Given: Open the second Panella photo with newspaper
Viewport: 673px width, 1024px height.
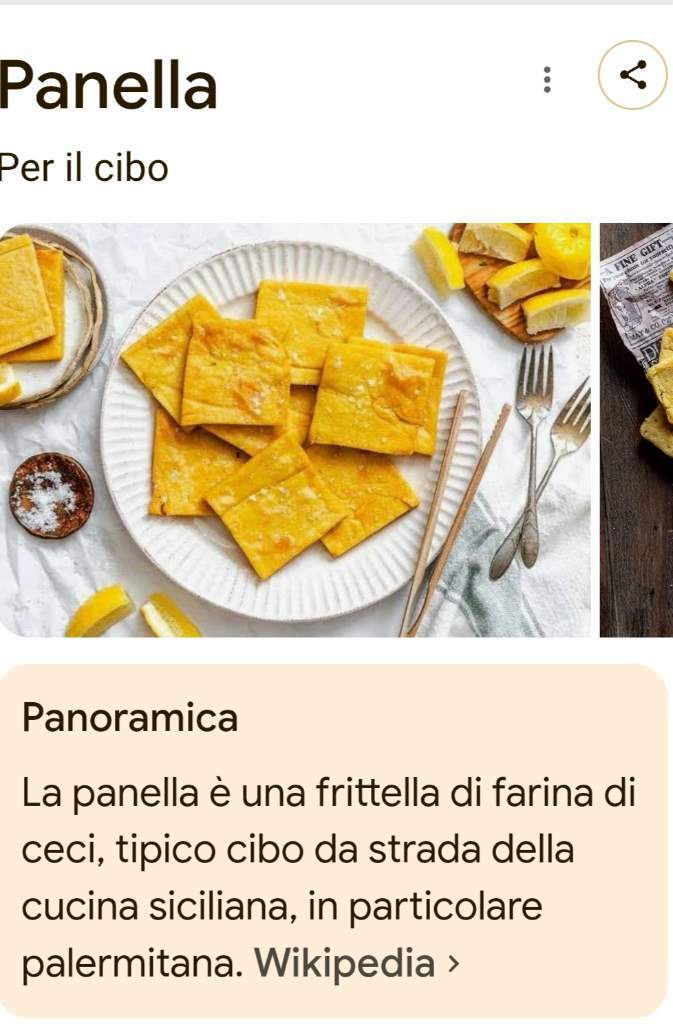Looking at the screenshot, I should 637,430.
